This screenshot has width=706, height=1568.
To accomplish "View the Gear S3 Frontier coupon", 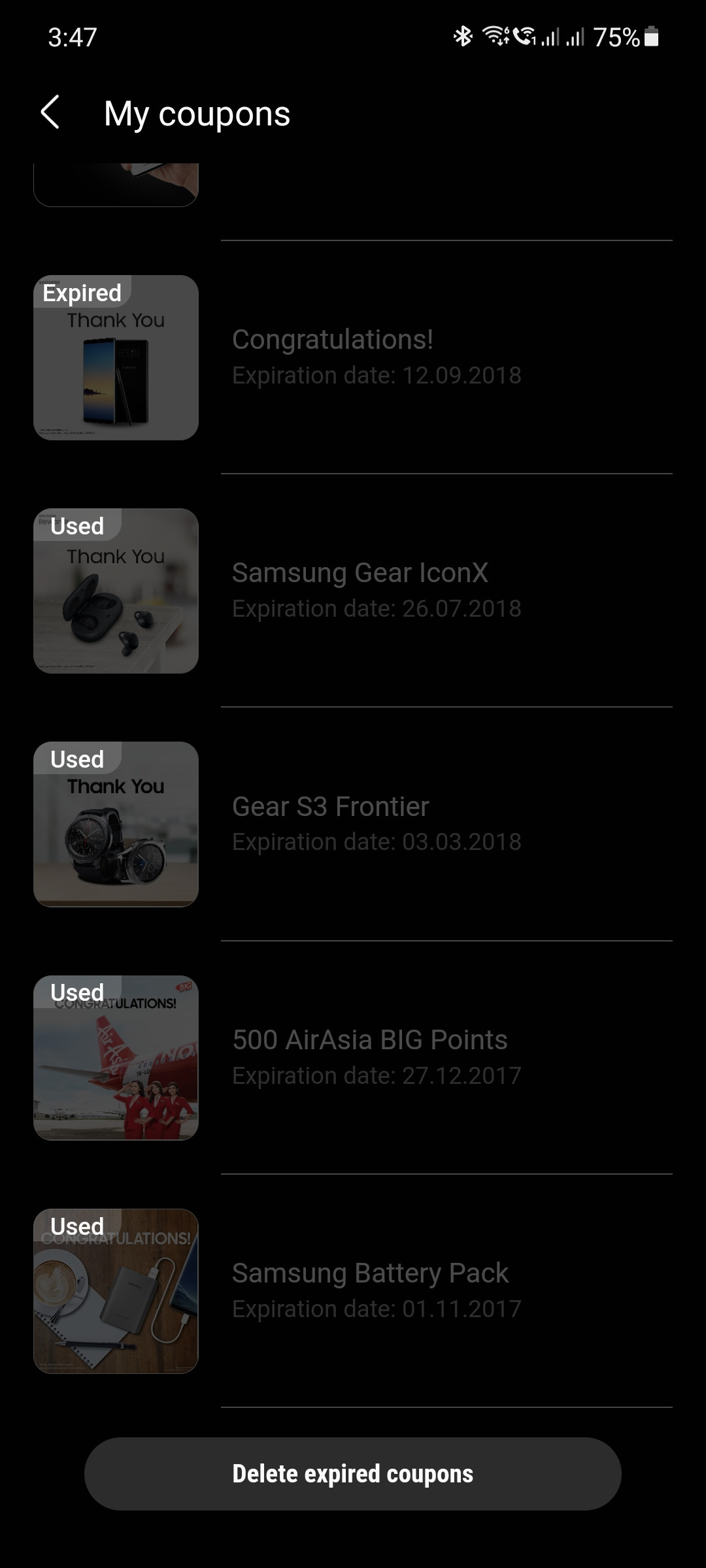I will pos(353,824).
